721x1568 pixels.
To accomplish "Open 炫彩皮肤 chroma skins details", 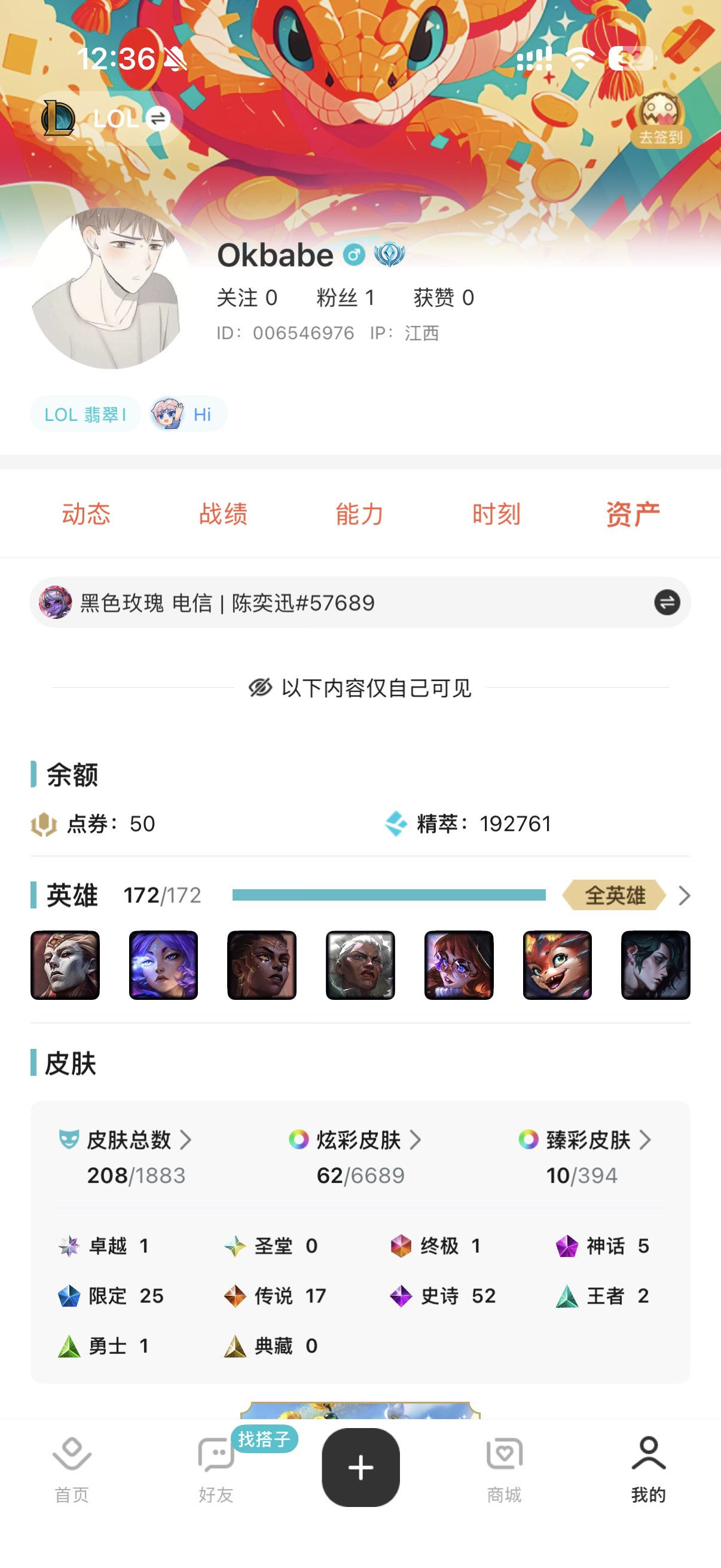I will pyautogui.click(x=360, y=1139).
